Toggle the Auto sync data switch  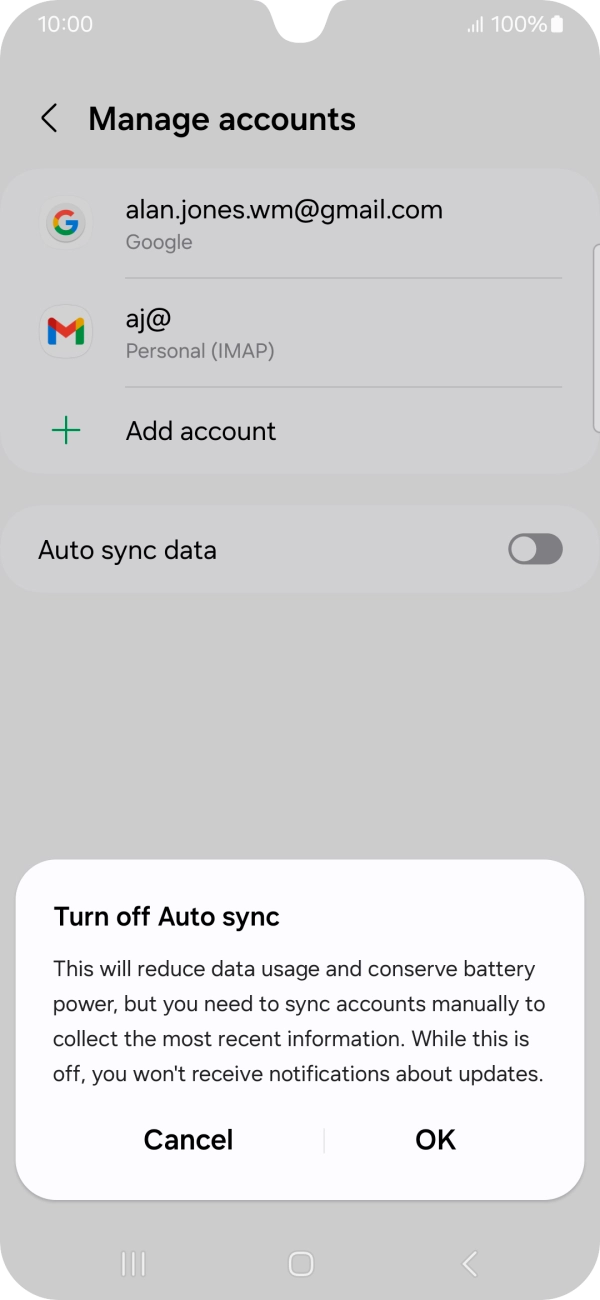(535, 549)
